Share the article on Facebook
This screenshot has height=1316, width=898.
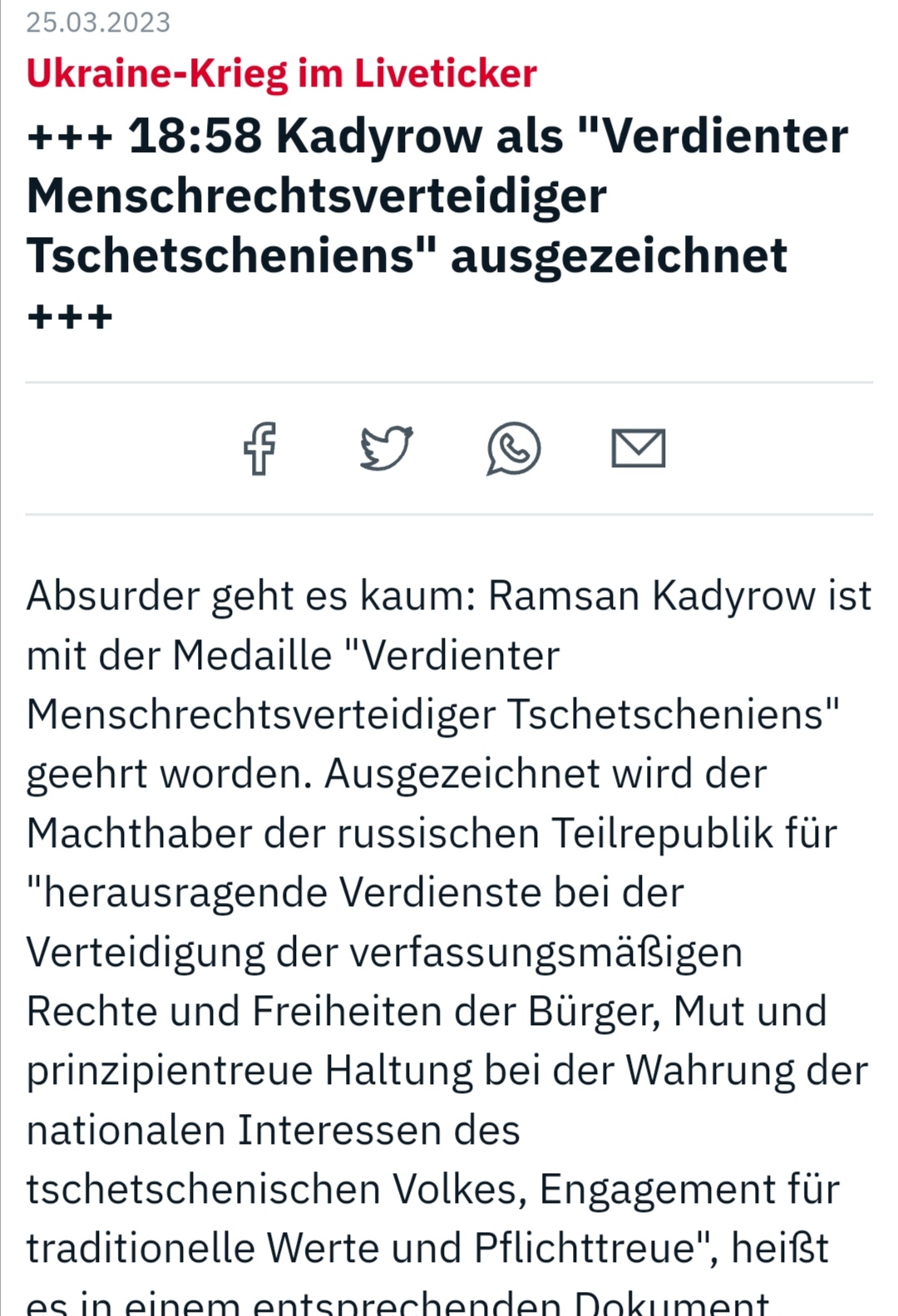pos(259,449)
